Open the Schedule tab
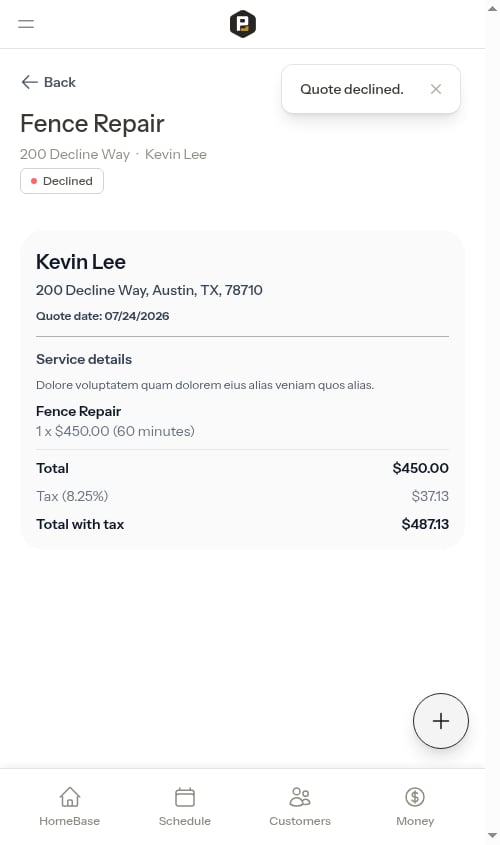Screen dimensions: 500x845 [x=185, y=807]
